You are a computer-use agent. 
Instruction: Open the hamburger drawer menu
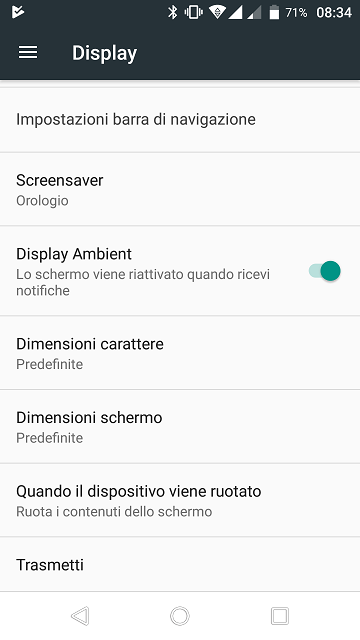[28, 52]
